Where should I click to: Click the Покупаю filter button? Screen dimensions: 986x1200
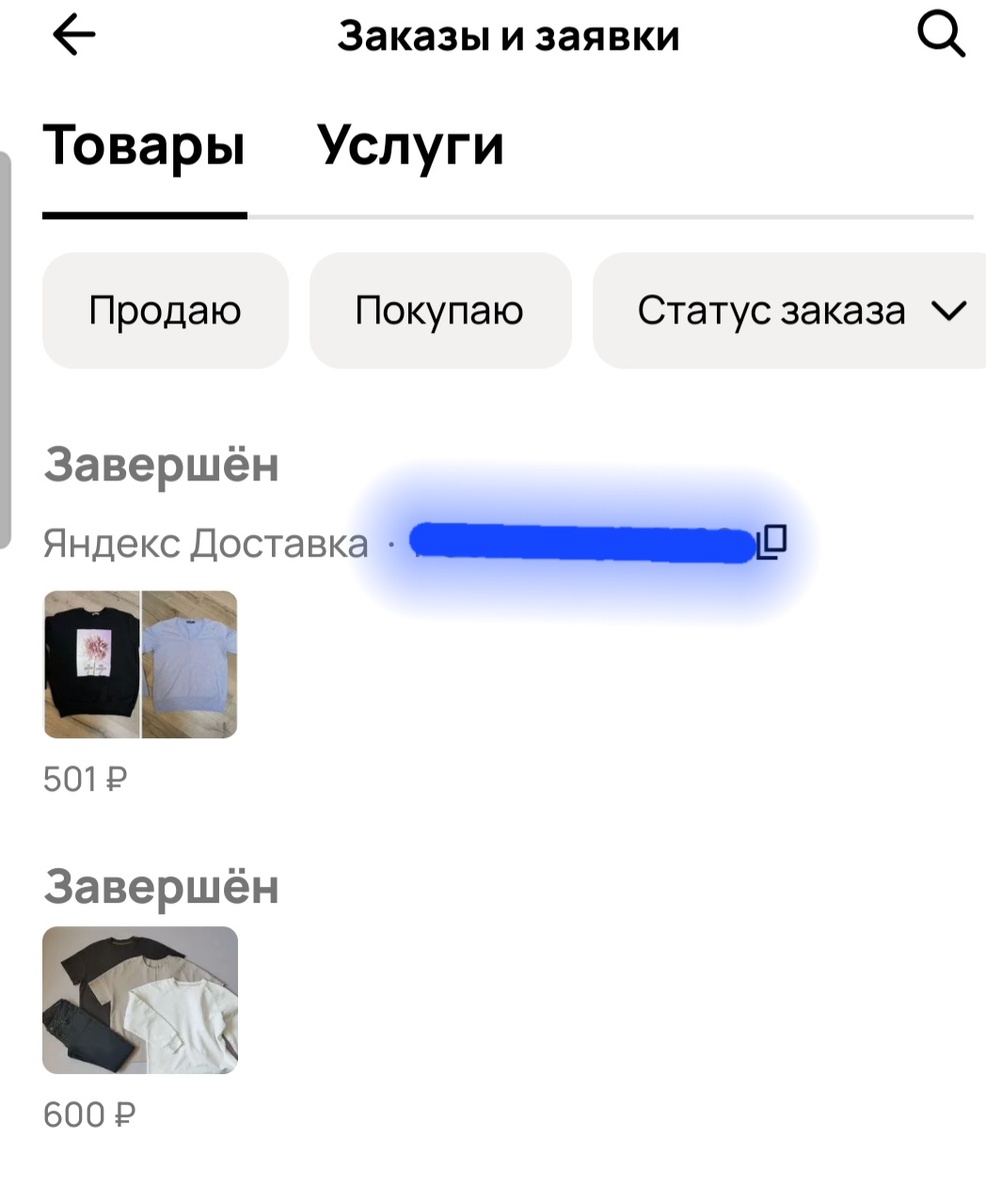(441, 310)
